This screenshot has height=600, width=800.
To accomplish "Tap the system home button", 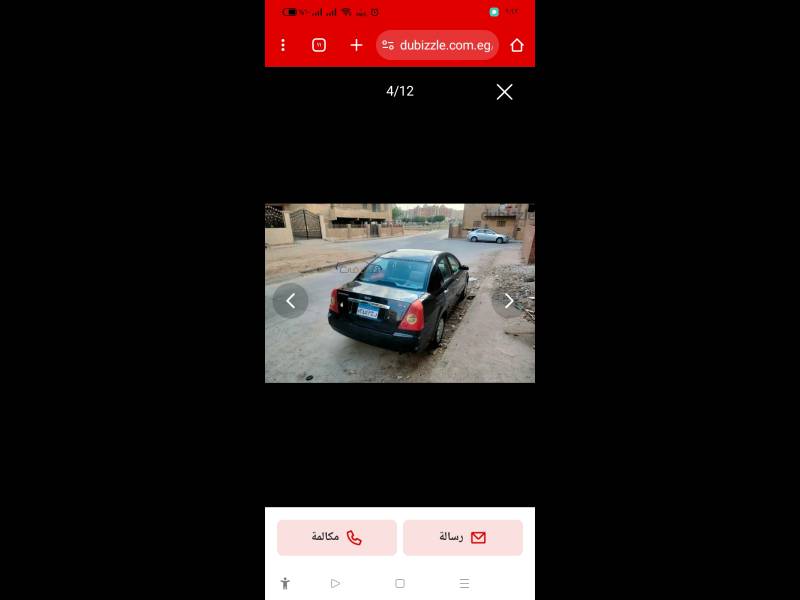I will 400,583.
